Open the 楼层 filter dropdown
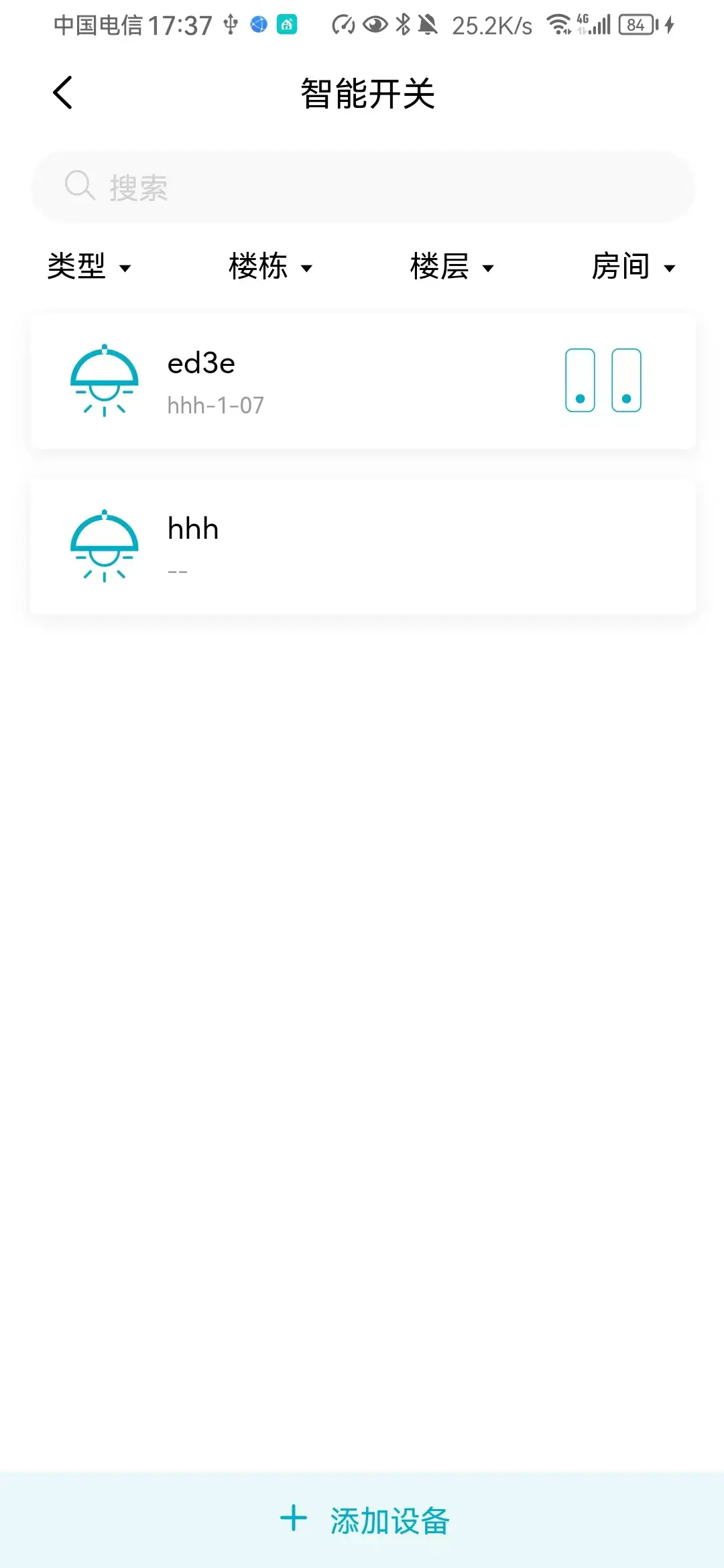 click(x=452, y=267)
